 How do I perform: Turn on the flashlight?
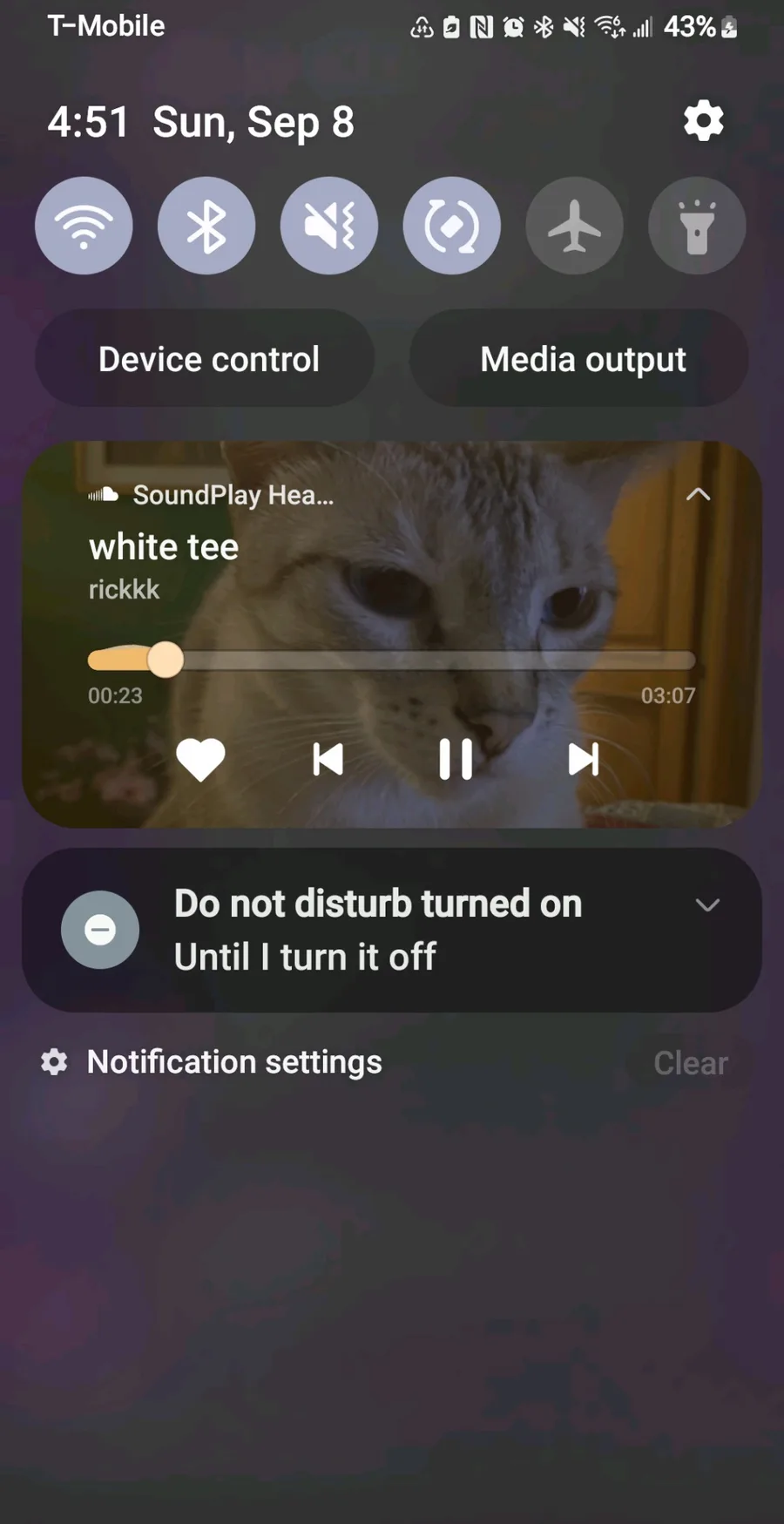click(697, 226)
